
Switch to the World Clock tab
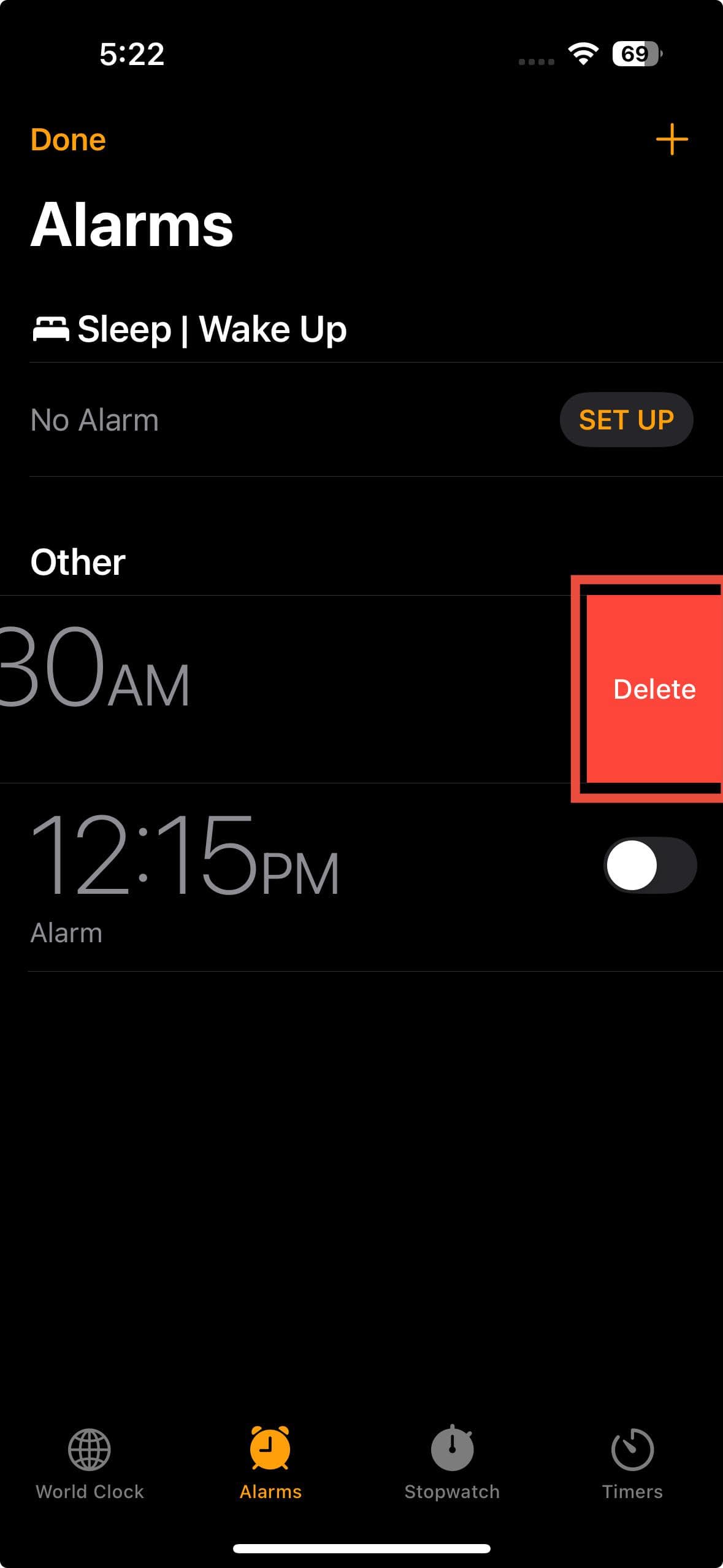(x=90, y=1463)
